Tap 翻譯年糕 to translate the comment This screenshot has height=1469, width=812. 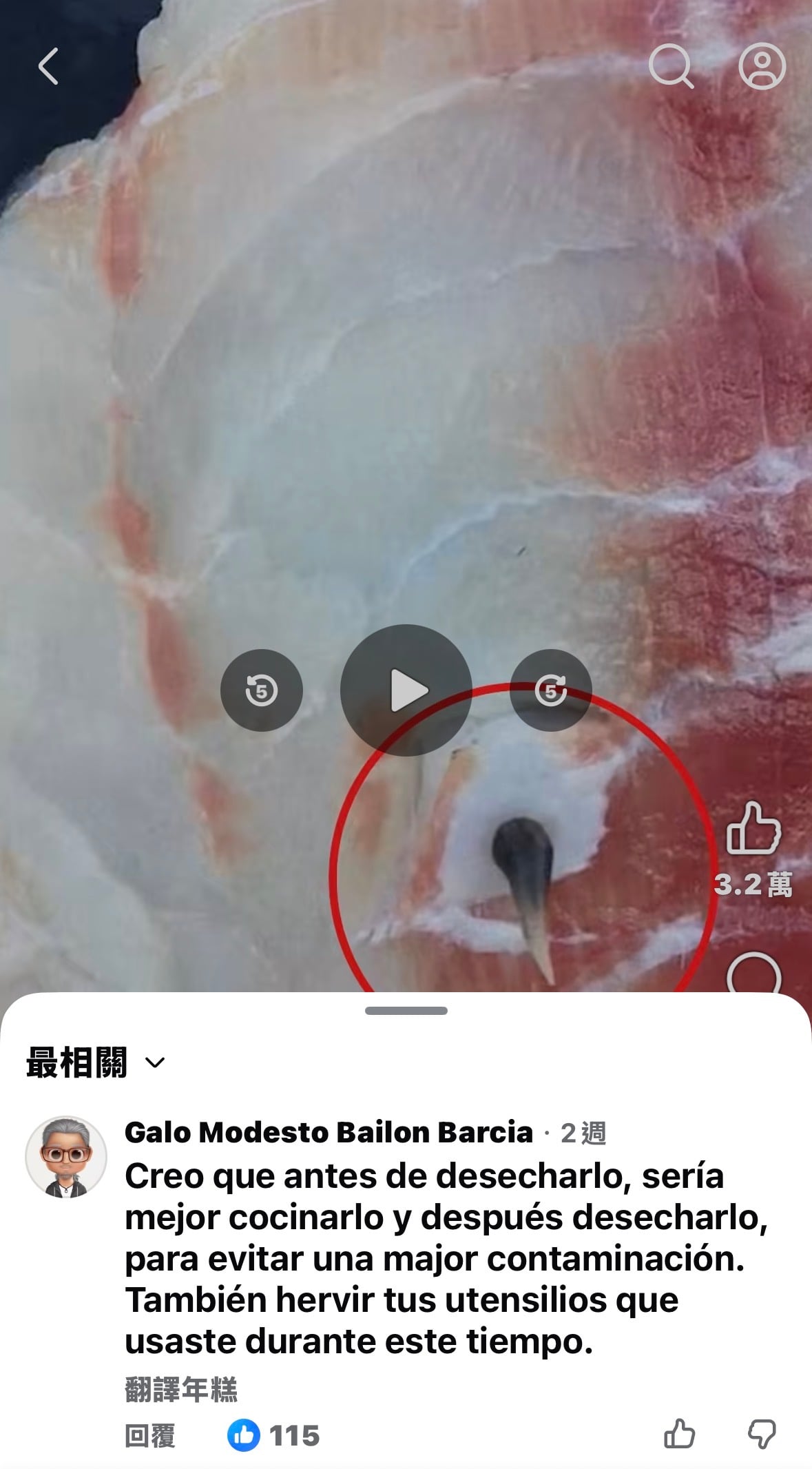pos(180,1390)
